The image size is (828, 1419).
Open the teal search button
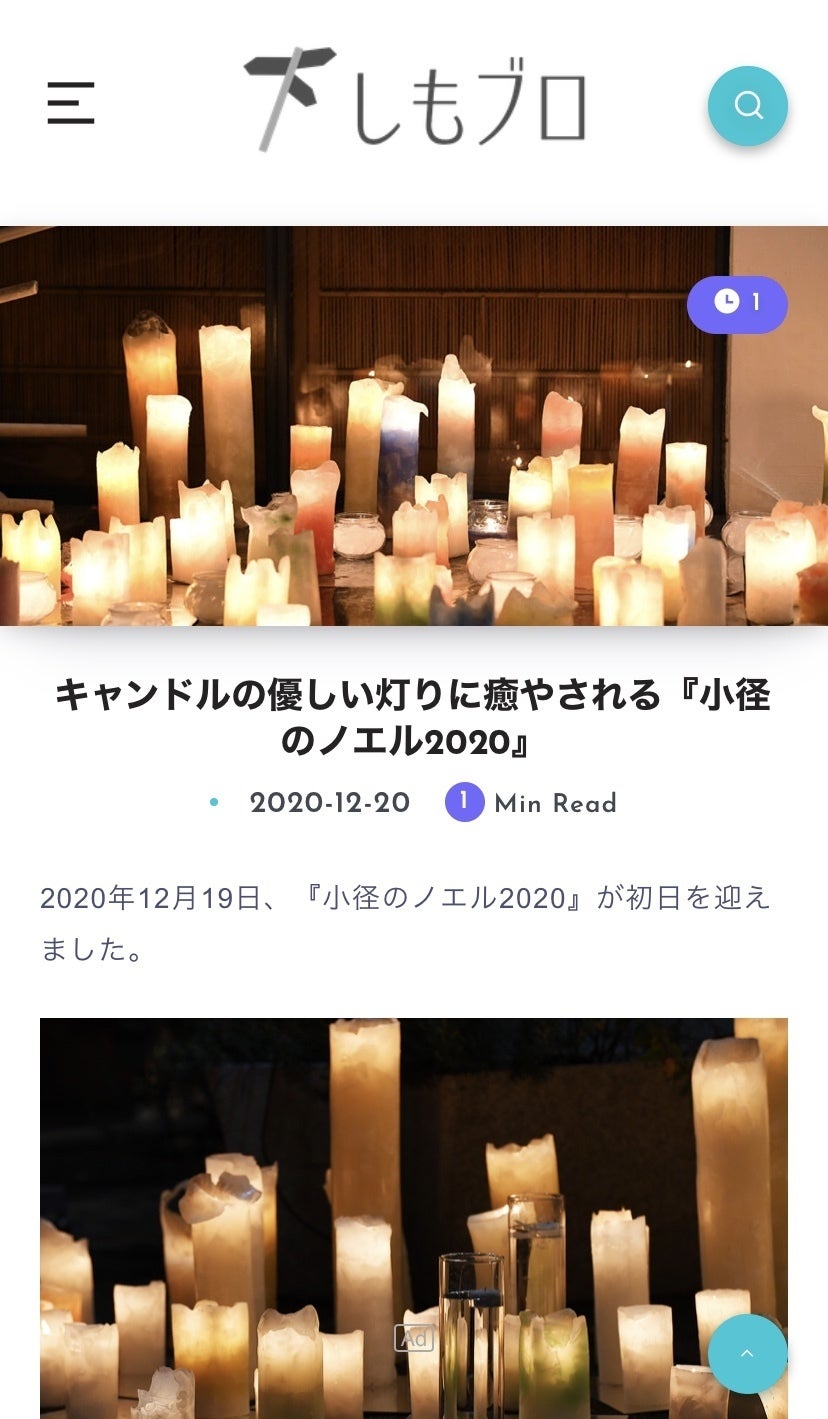[x=747, y=105]
